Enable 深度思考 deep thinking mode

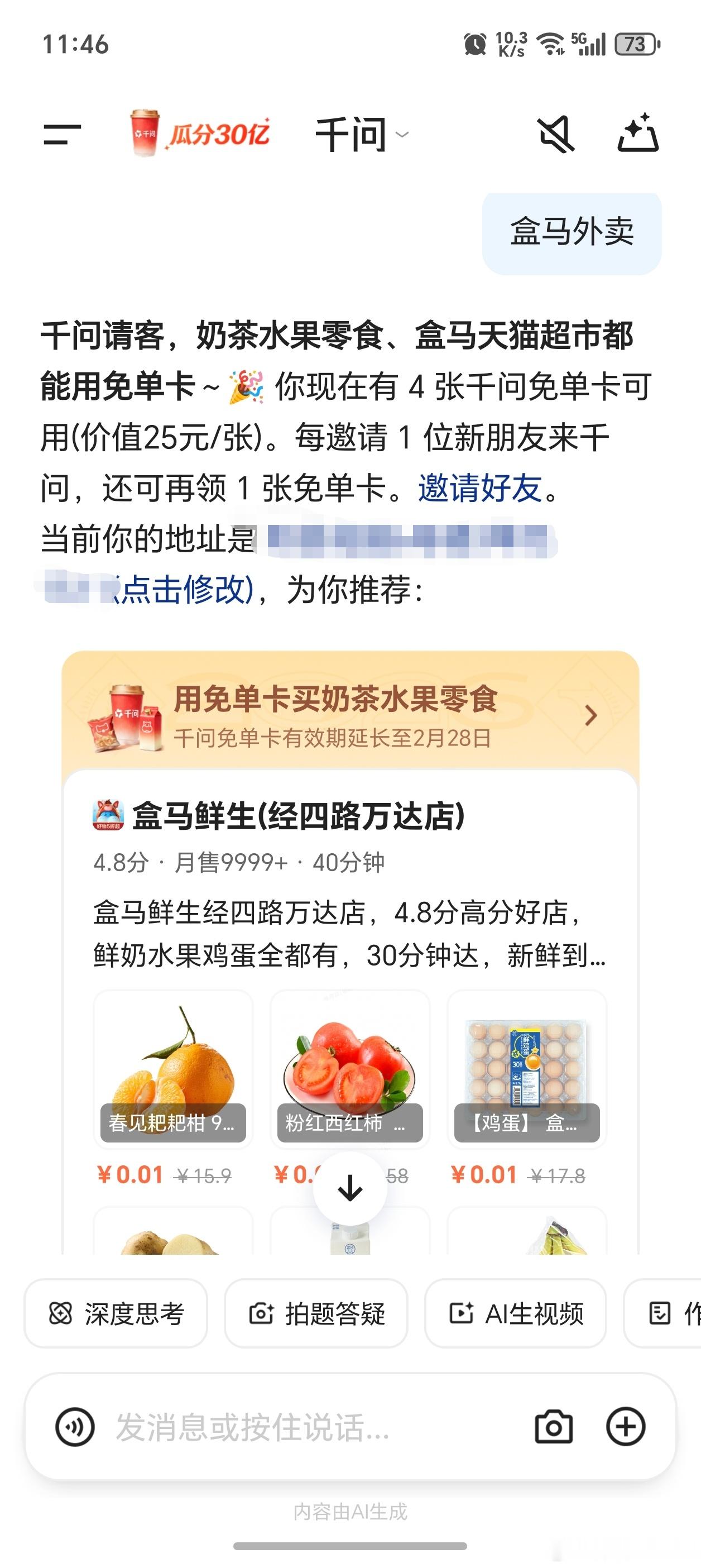tap(116, 1312)
